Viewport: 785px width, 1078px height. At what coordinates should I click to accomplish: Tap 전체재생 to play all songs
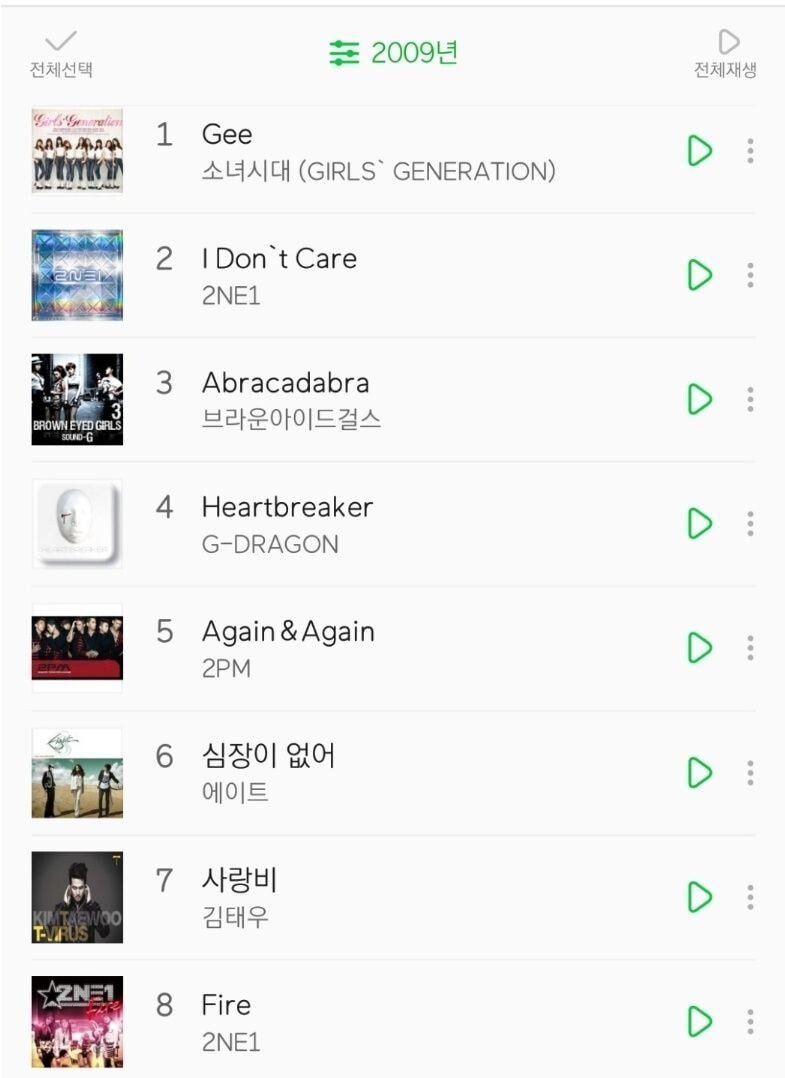pyautogui.click(x=726, y=54)
